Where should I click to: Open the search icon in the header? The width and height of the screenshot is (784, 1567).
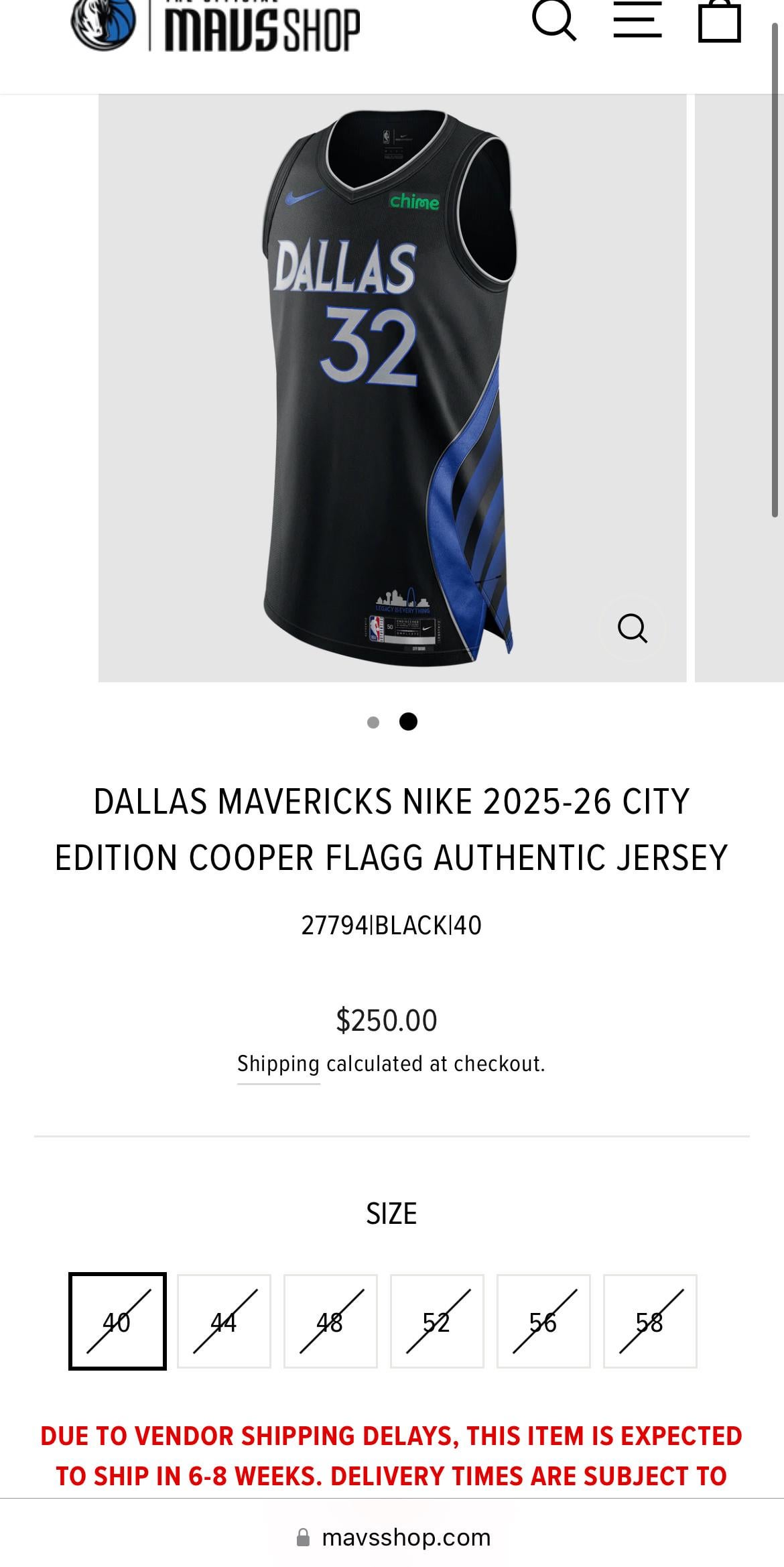click(x=553, y=20)
